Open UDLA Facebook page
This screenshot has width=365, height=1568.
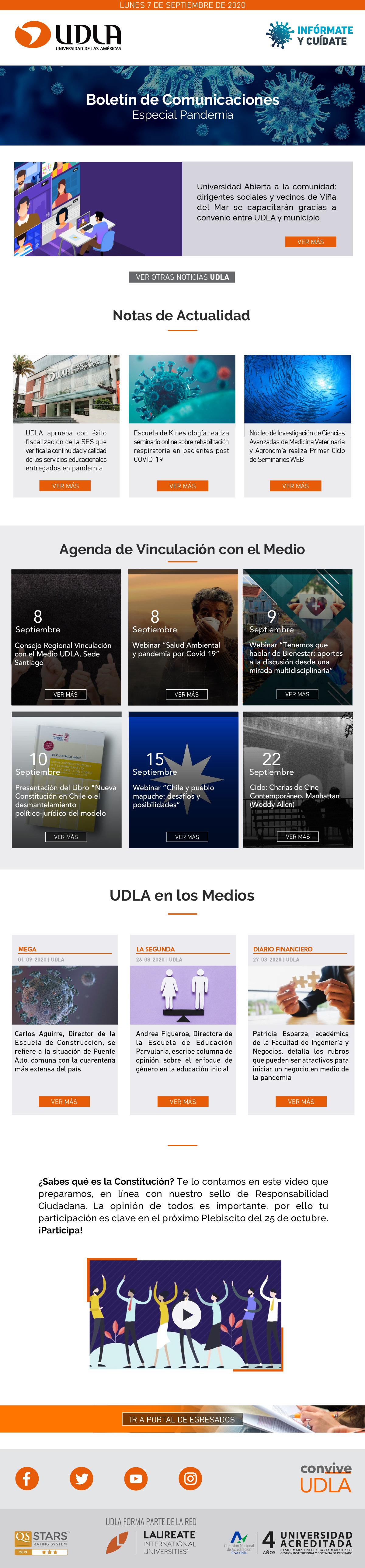click(27, 1478)
